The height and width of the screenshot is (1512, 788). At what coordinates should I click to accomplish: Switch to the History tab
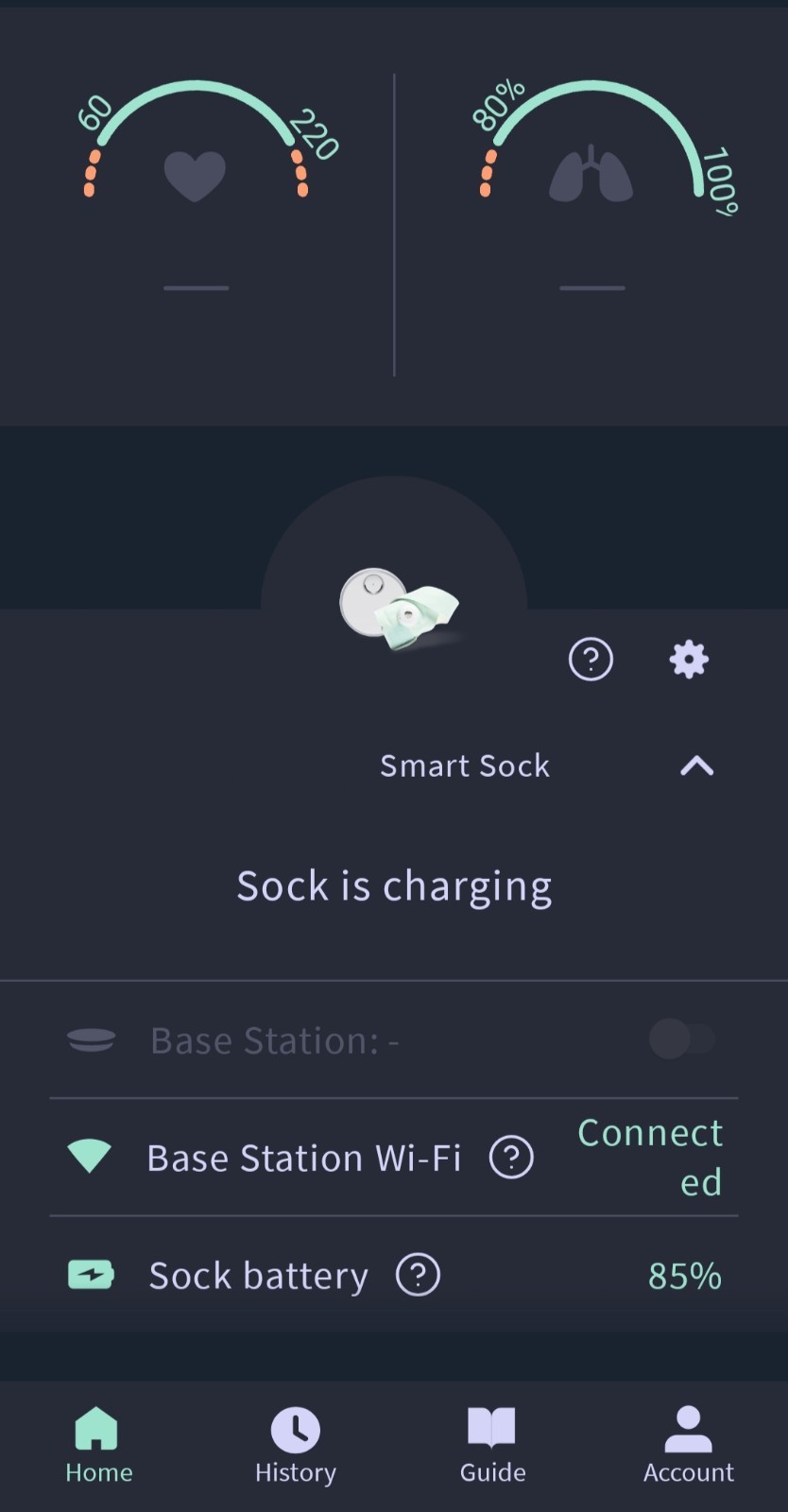click(x=296, y=1446)
